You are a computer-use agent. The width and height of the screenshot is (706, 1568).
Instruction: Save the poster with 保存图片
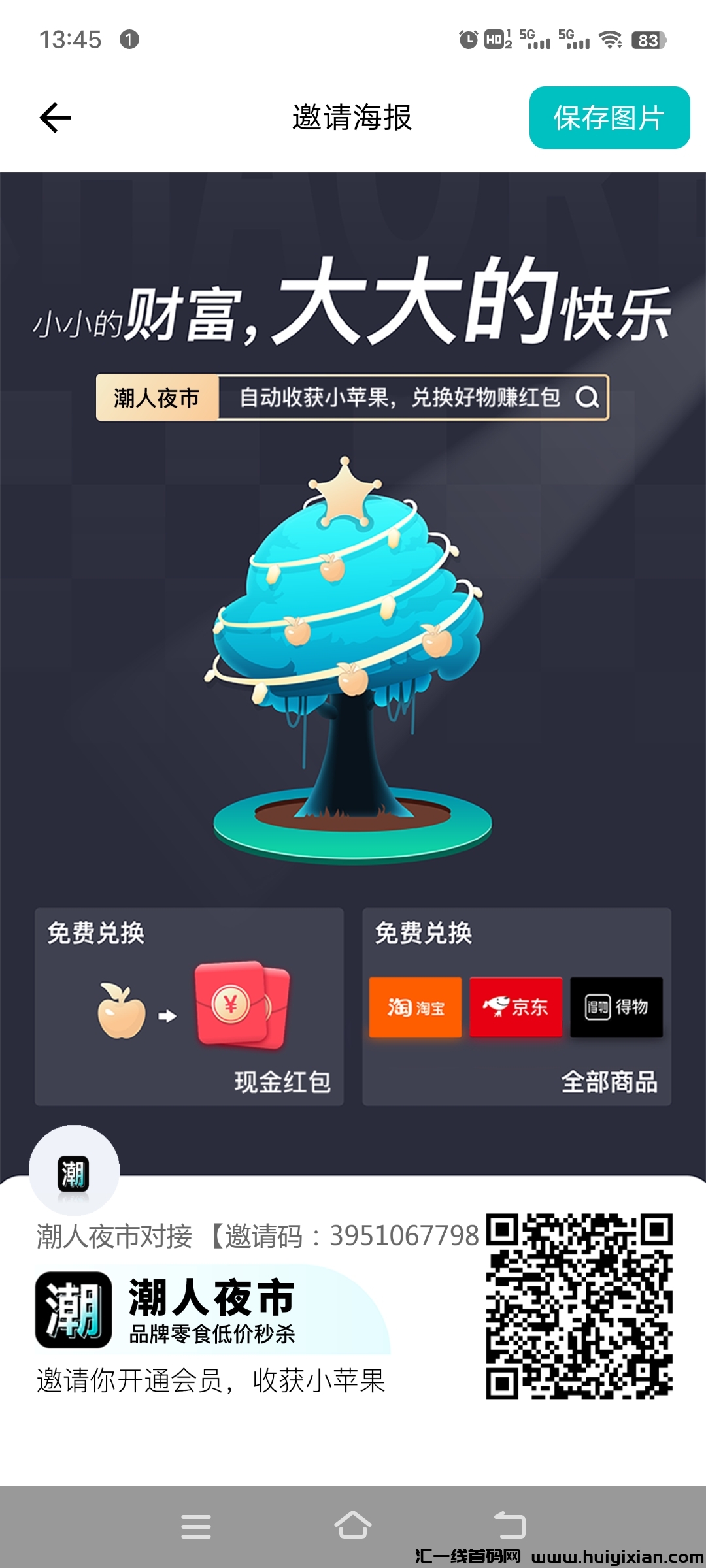[609, 118]
